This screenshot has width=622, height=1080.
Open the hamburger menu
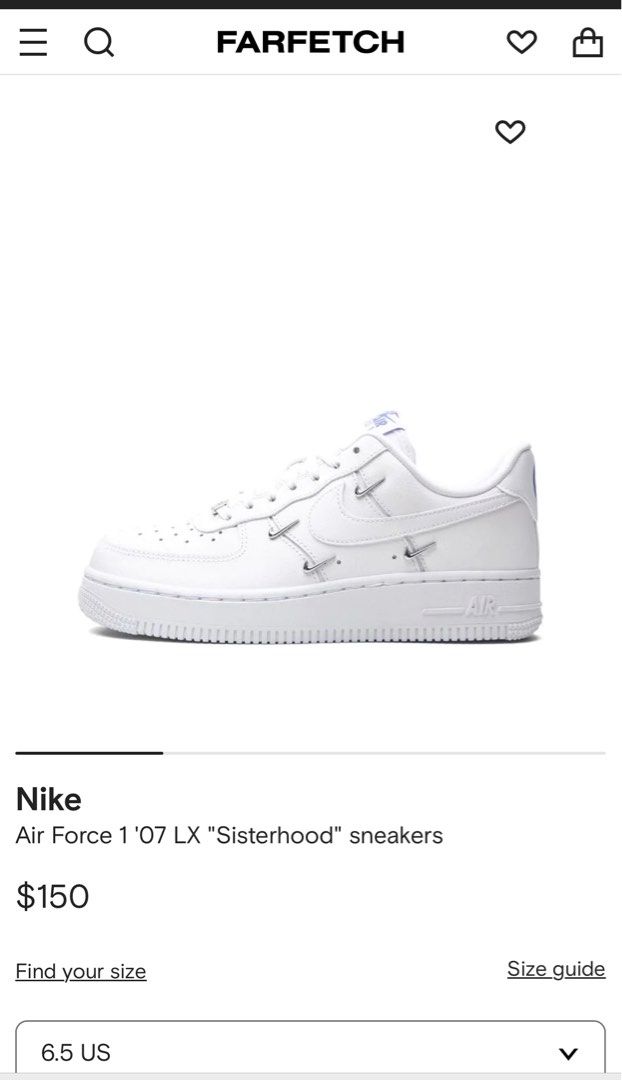(x=33, y=42)
